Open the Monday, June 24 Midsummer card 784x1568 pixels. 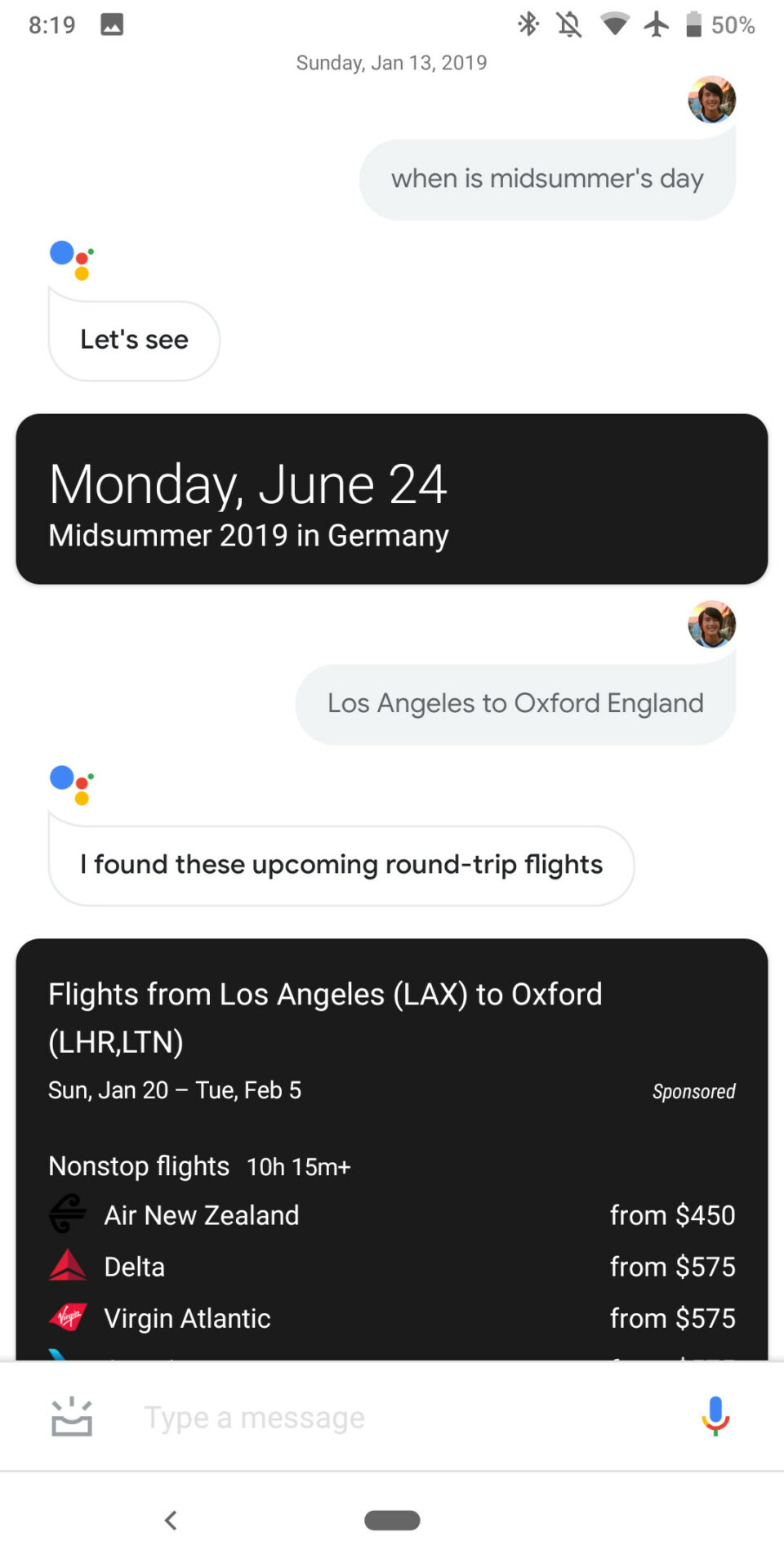point(392,499)
